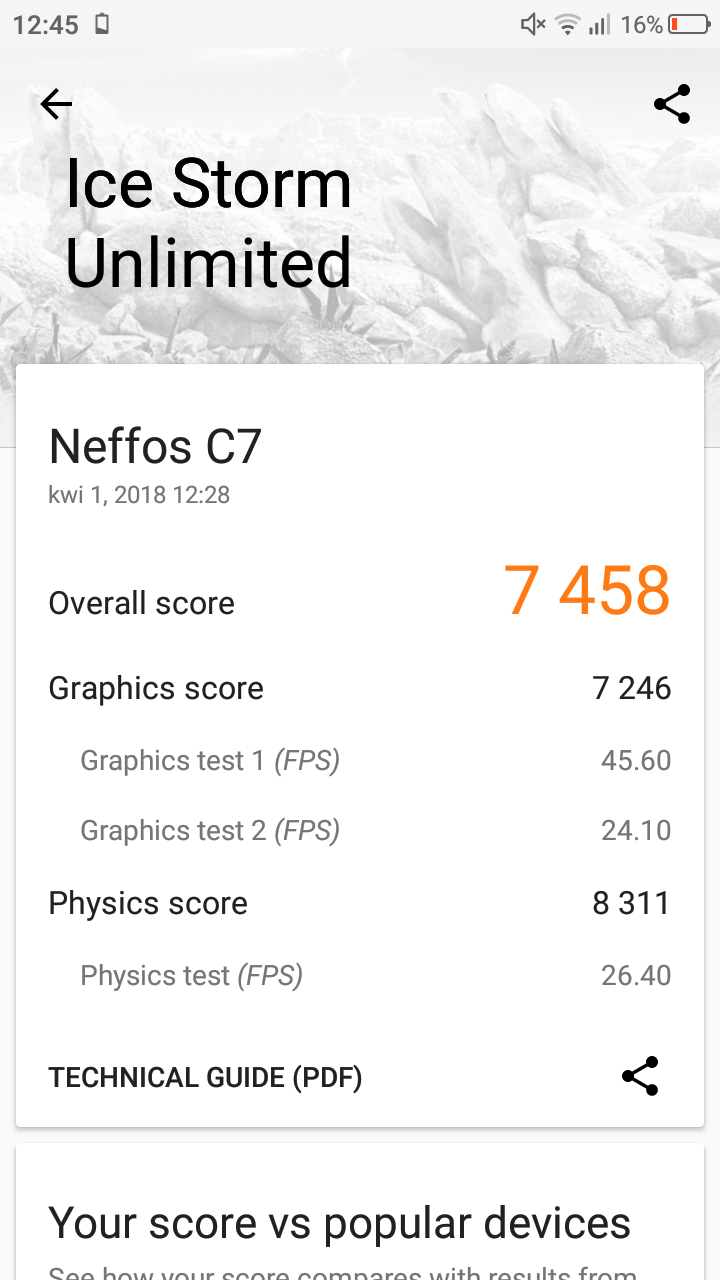Go back using the top-left arrow

click(56, 104)
